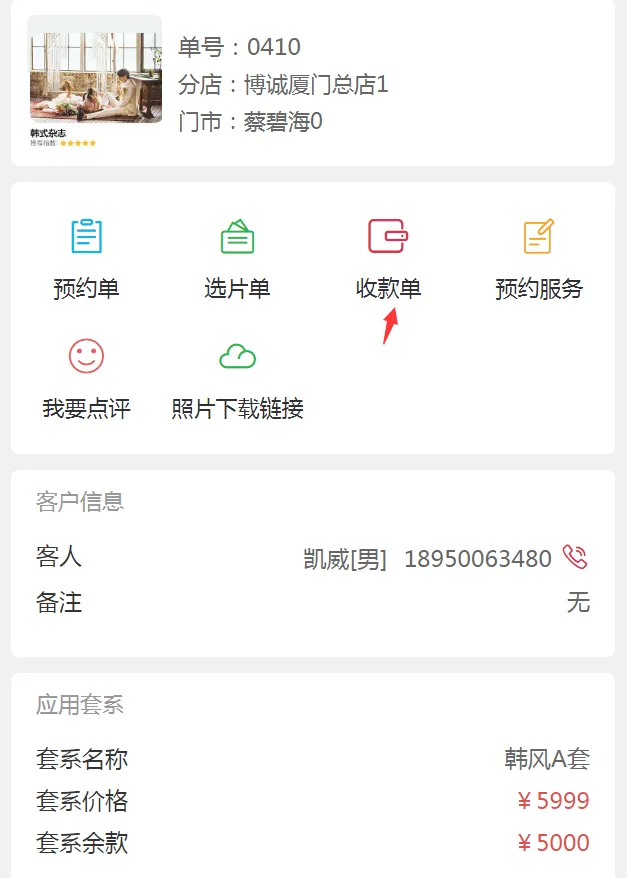
Task: Open the 收款单 payment receipt
Action: coord(388,258)
